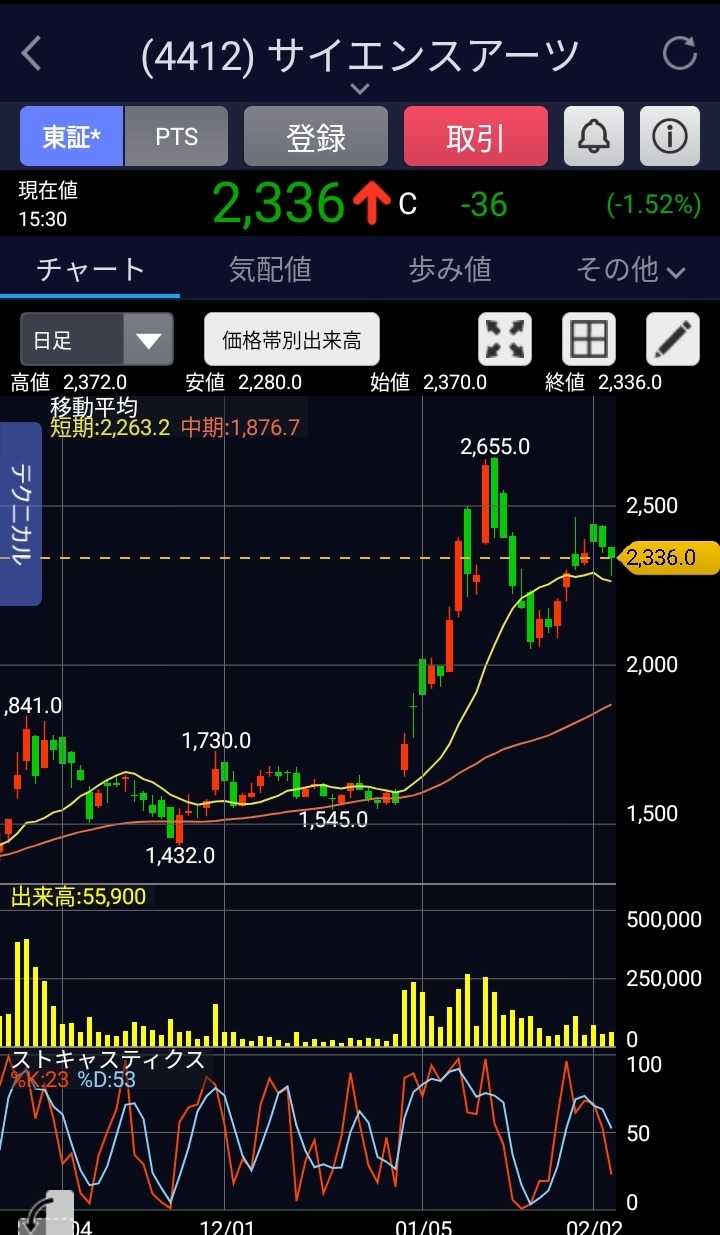The height and width of the screenshot is (1235, 720).
Task: Switch to the 歩み値 tab
Action: coord(450,269)
